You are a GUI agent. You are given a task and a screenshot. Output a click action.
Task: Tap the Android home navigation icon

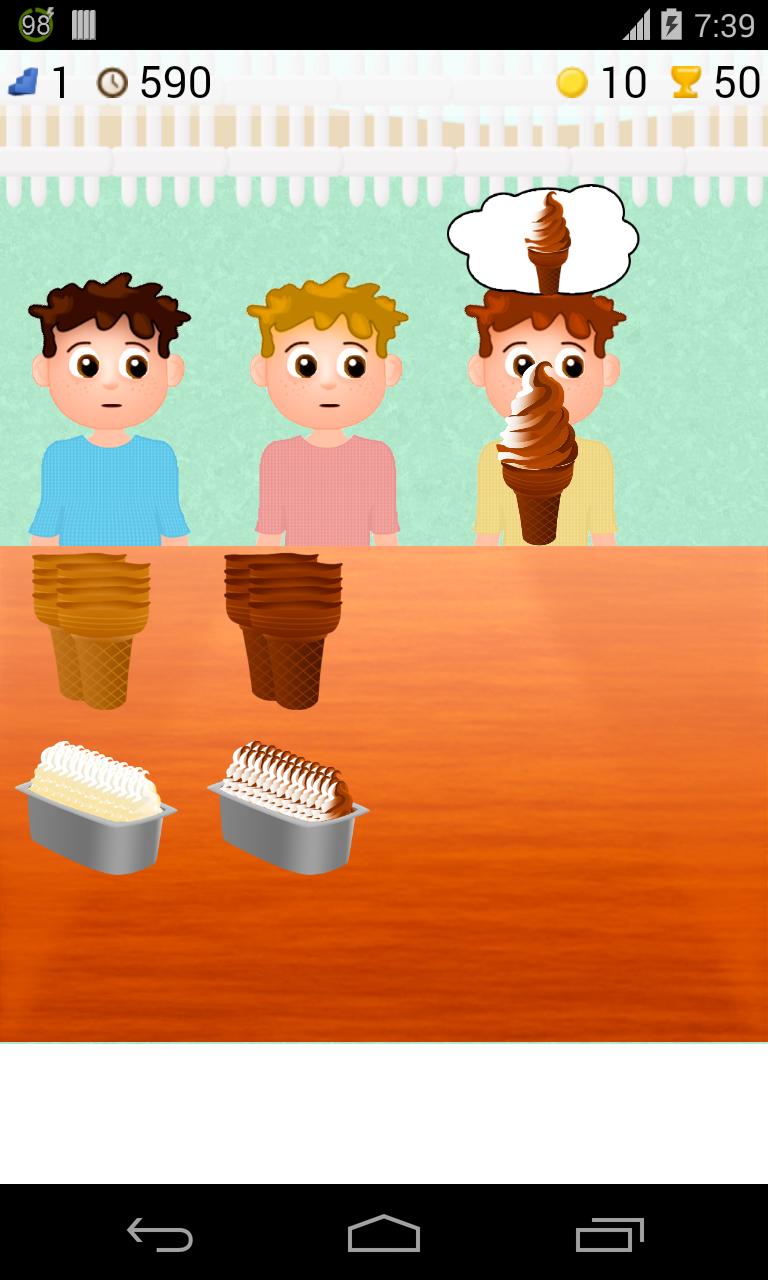(384, 1237)
